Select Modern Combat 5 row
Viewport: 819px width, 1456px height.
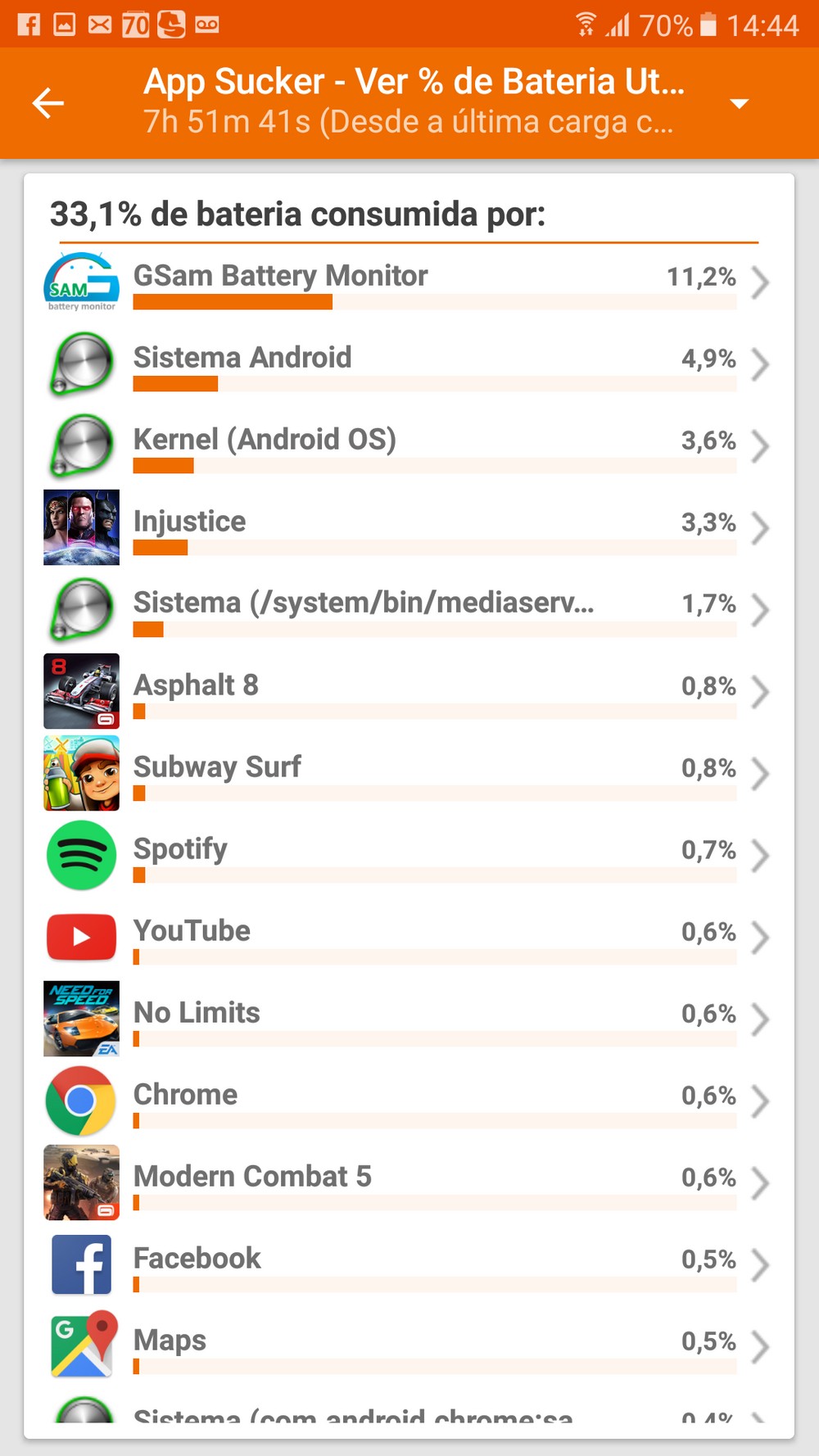[409, 1182]
